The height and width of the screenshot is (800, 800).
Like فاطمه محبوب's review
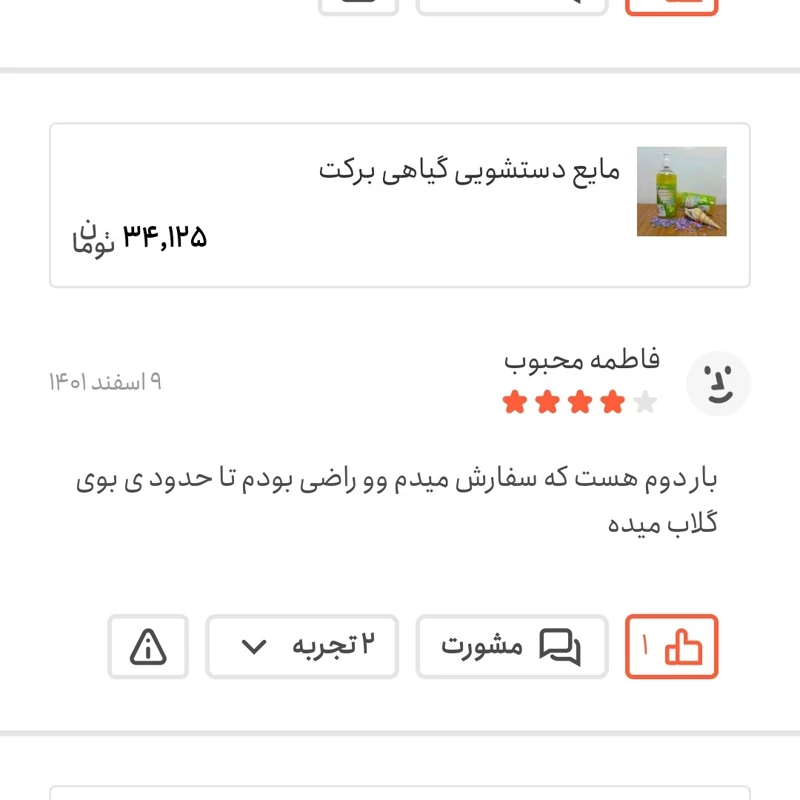click(671, 647)
